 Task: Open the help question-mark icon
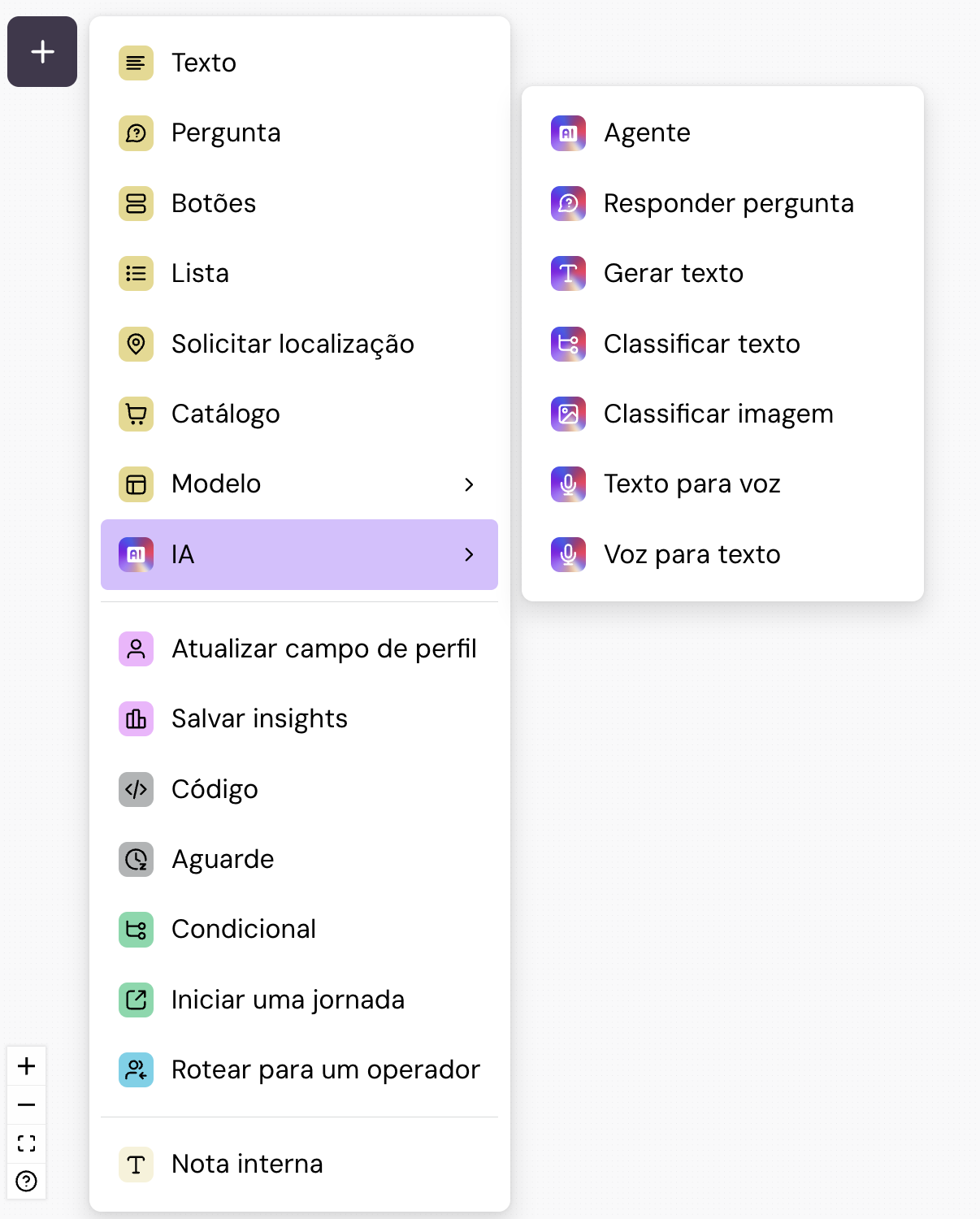coord(27,1181)
